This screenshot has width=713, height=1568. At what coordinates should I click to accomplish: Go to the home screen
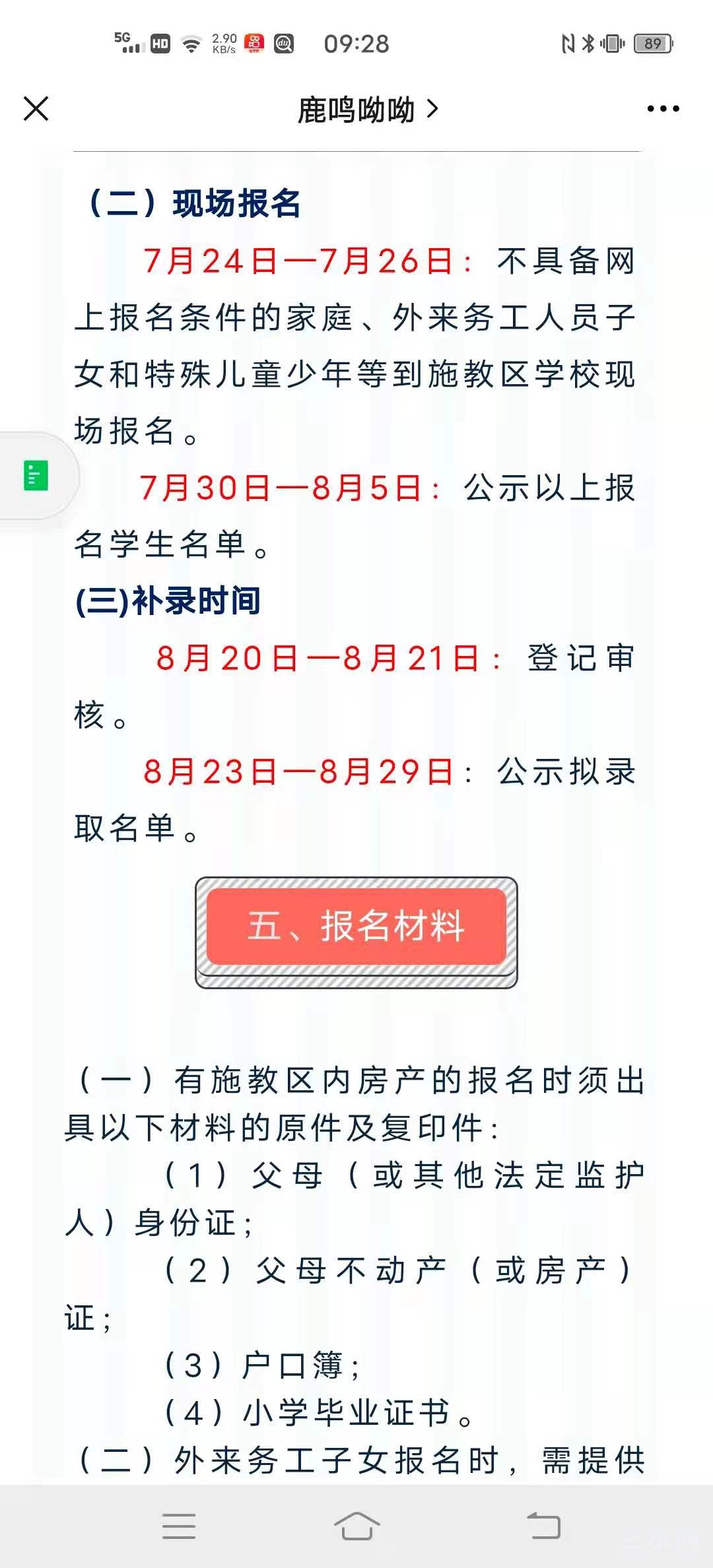pos(356,1526)
